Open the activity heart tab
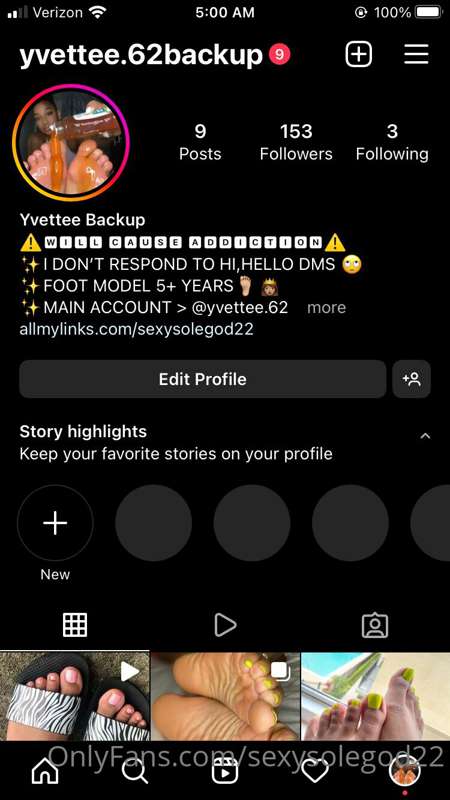 pos(315,771)
